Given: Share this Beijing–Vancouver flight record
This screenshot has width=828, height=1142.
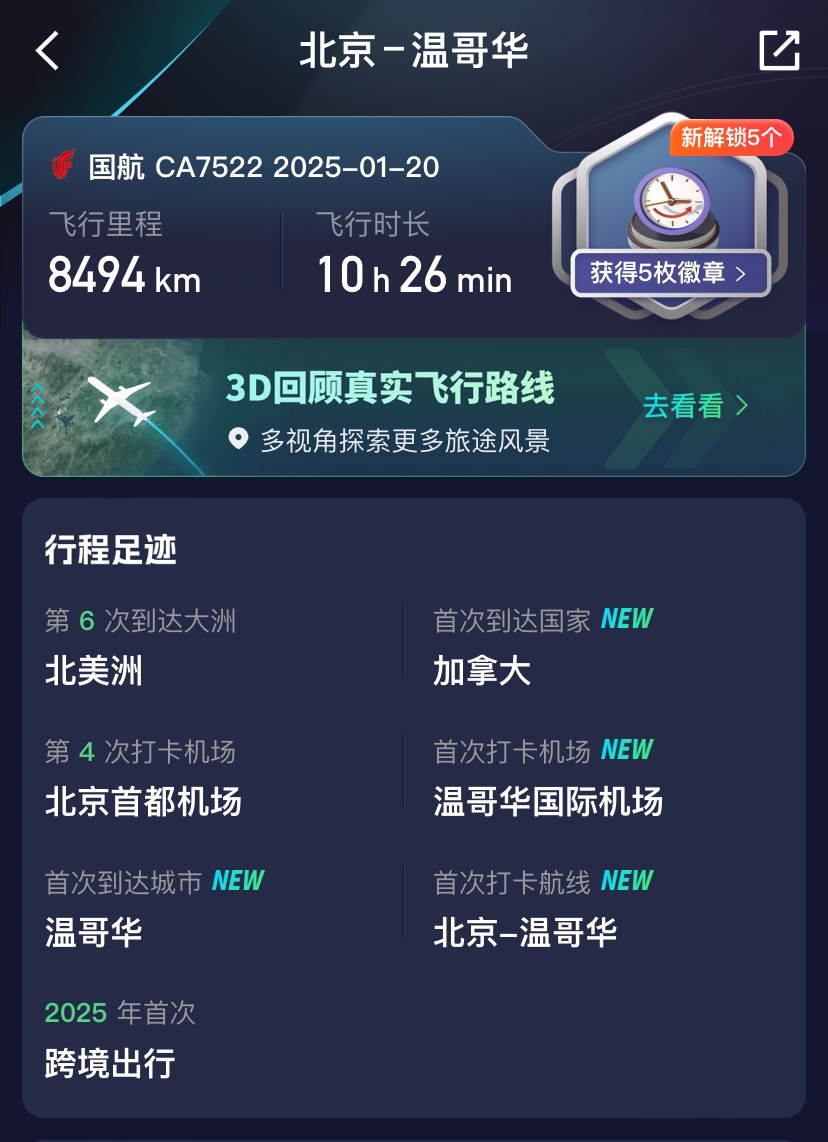Looking at the screenshot, I should coord(779,51).
